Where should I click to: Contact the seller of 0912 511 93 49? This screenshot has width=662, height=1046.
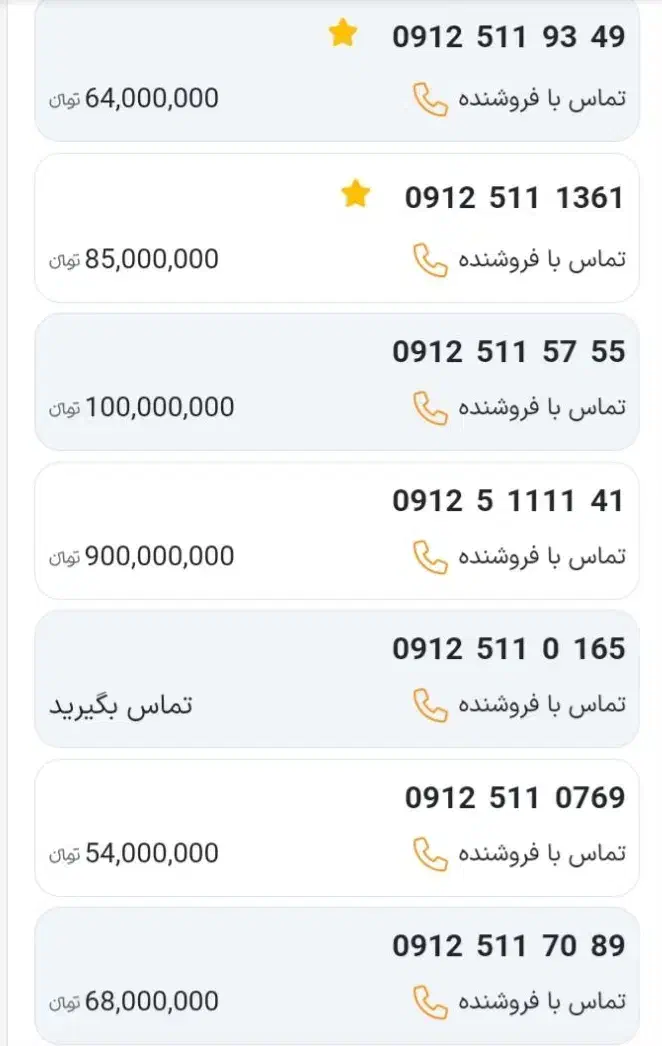coord(520,99)
